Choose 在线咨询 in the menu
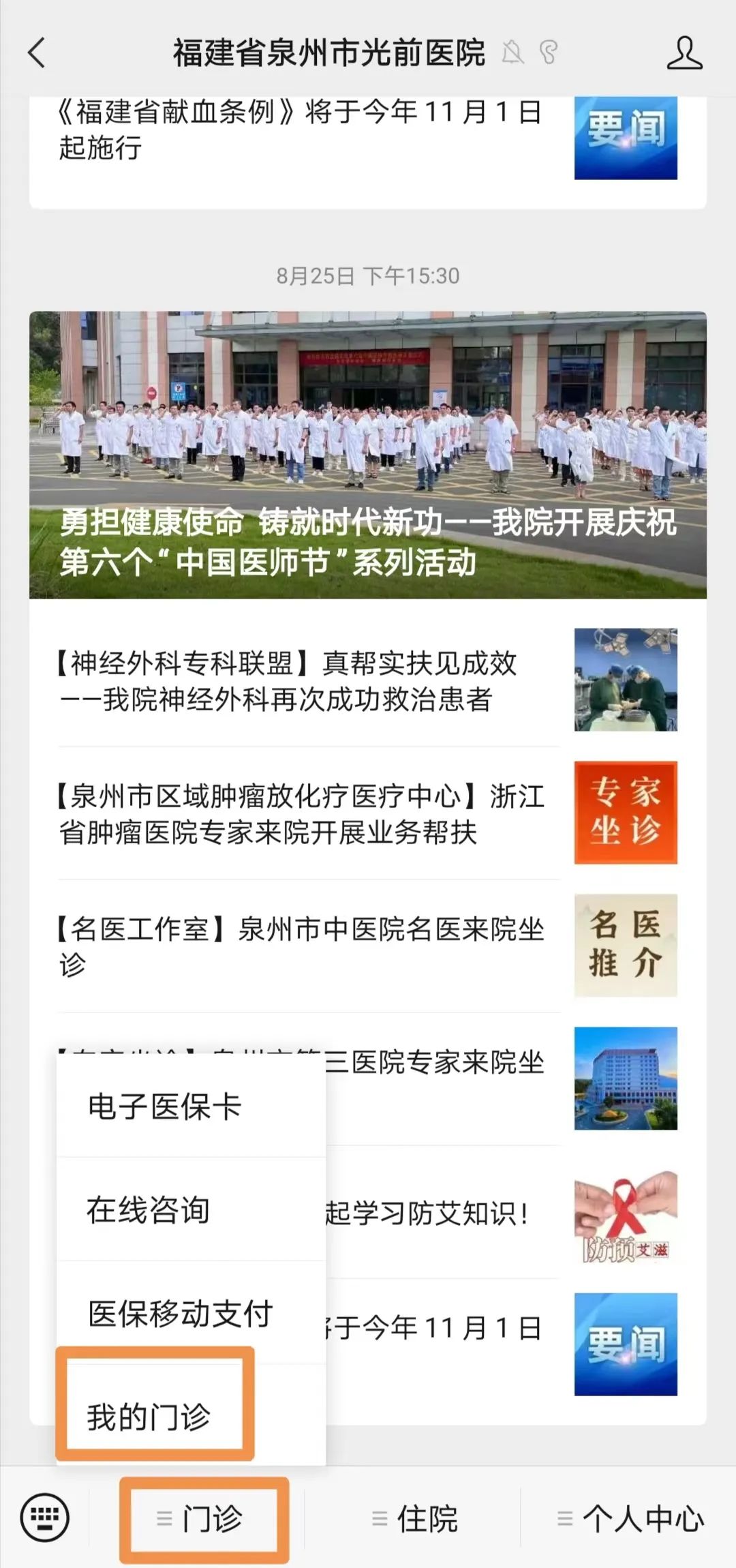 [149, 1210]
